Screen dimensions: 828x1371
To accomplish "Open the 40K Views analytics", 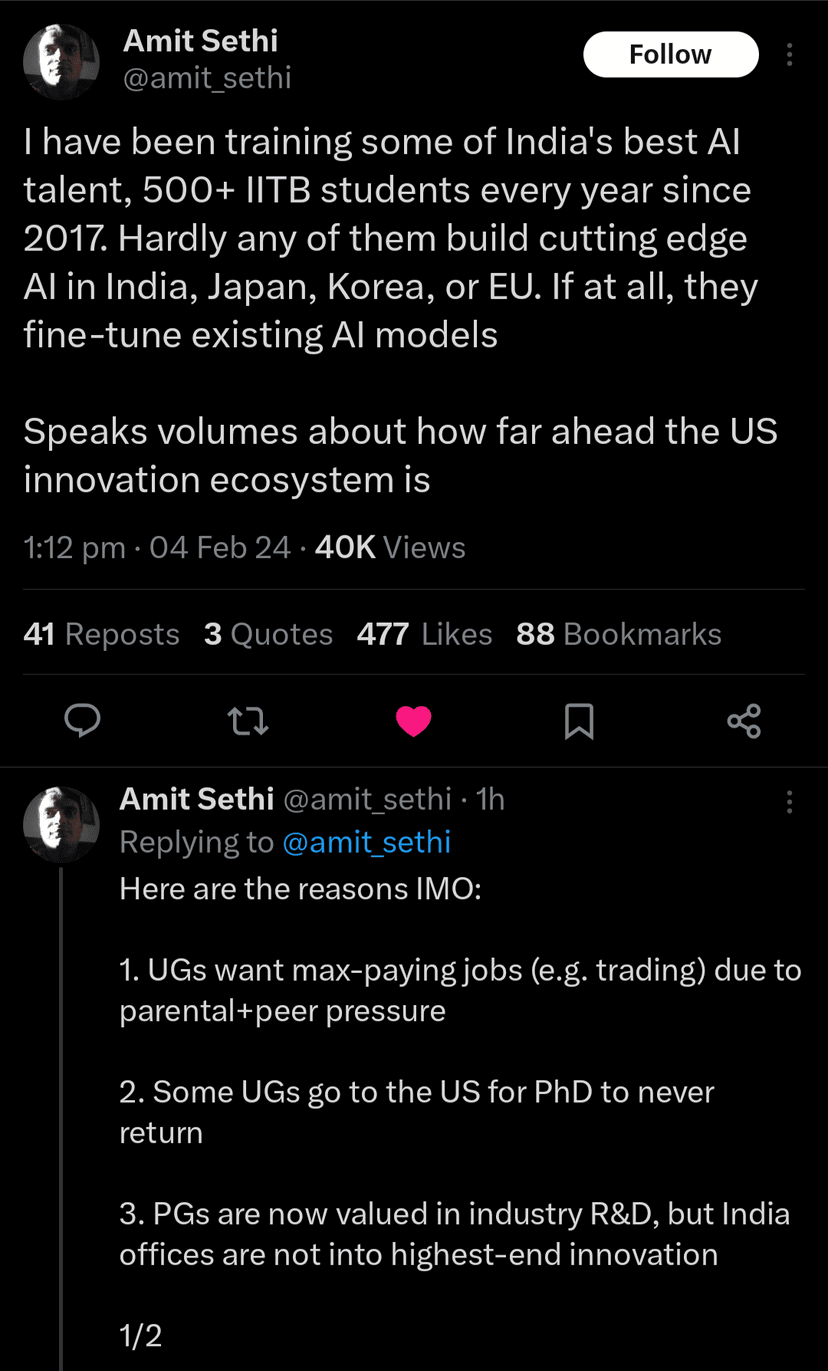I will point(390,547).
